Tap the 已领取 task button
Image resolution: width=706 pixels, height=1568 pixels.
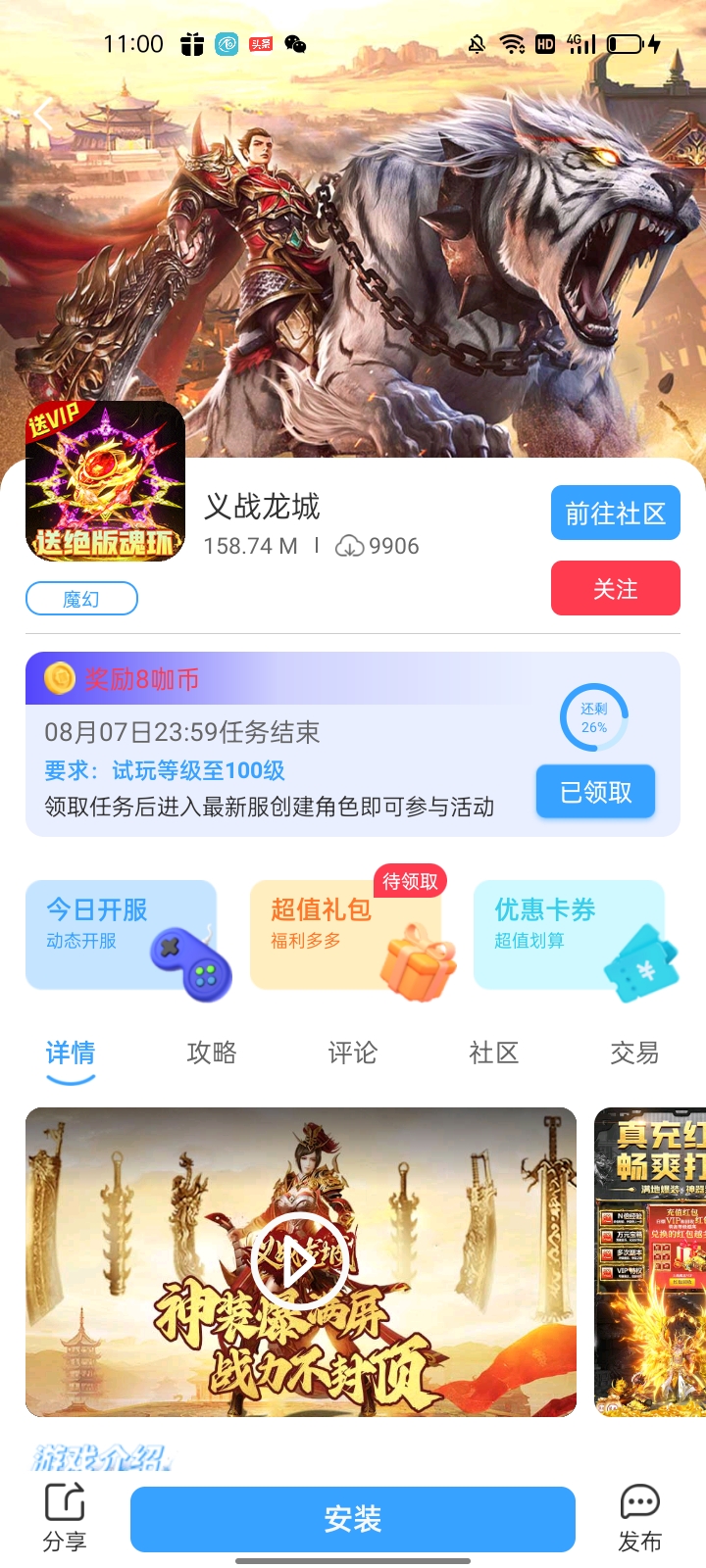coord(595,792)
